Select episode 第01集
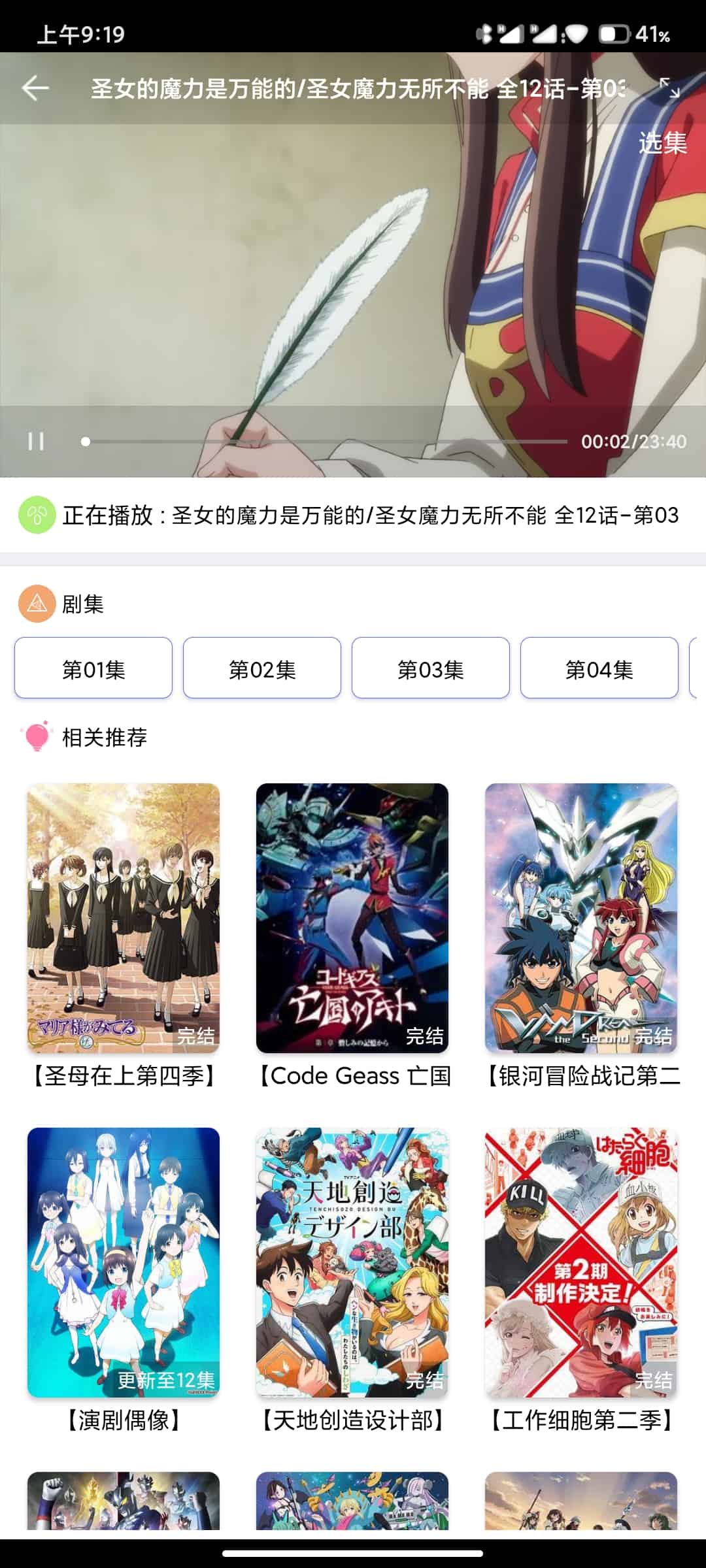Screen dimensions: 706x1568 point(93,668)
